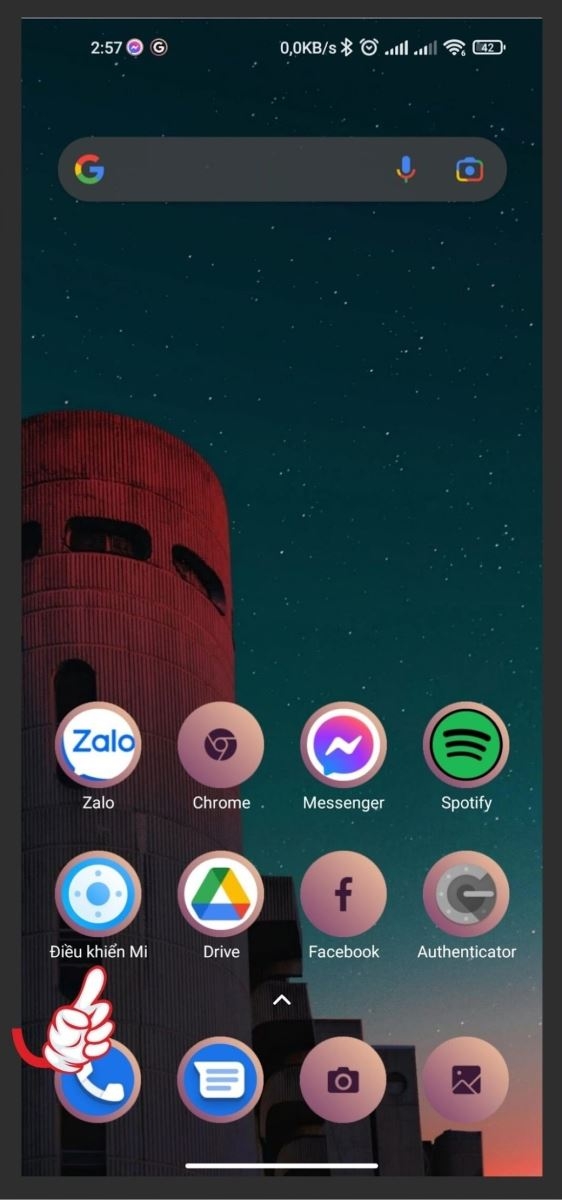This screenshot has width=562, height=1200.
Task: Open the Google search bar
Action: 282,170
